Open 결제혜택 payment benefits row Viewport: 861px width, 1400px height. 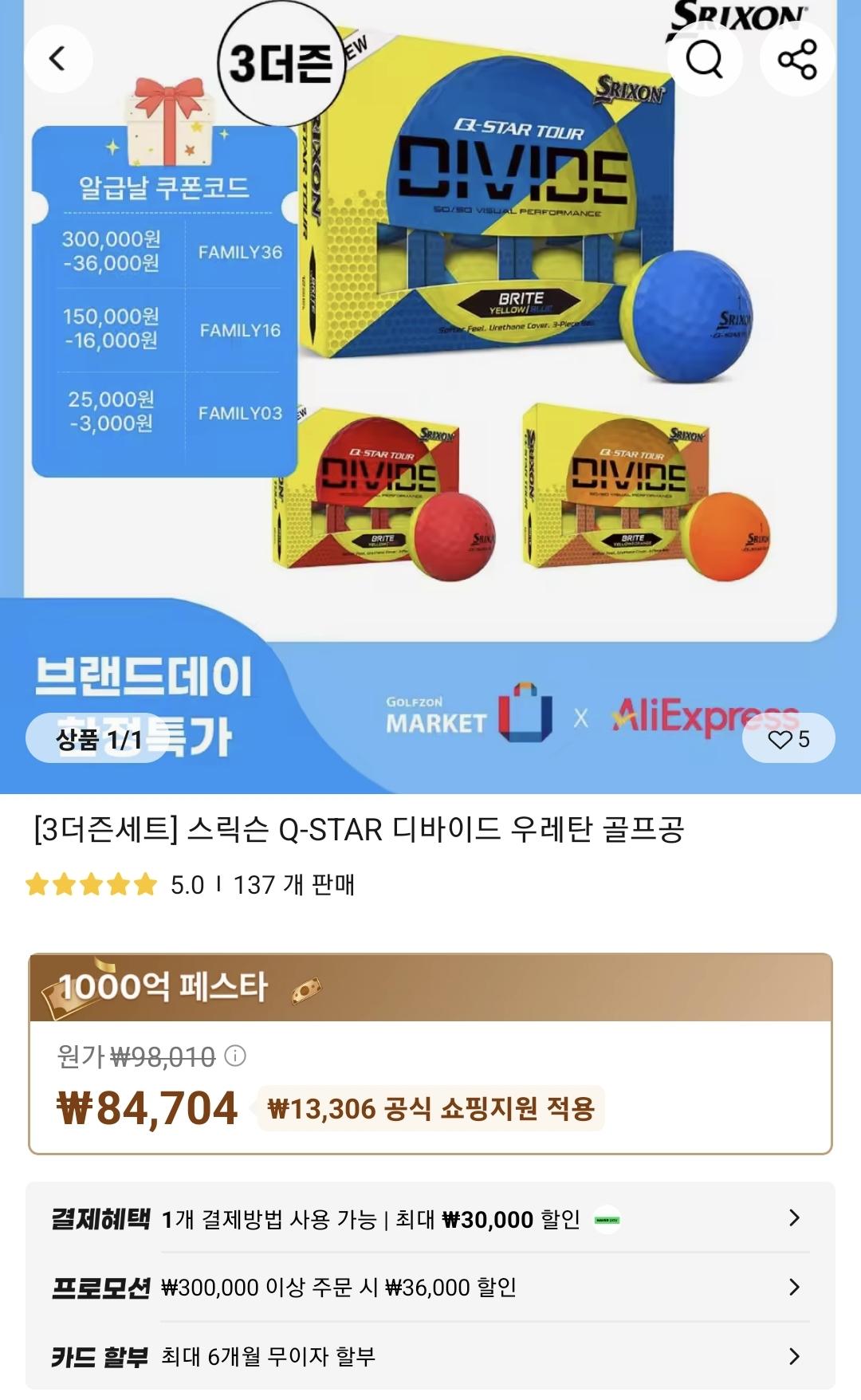tap(431, 1218)
